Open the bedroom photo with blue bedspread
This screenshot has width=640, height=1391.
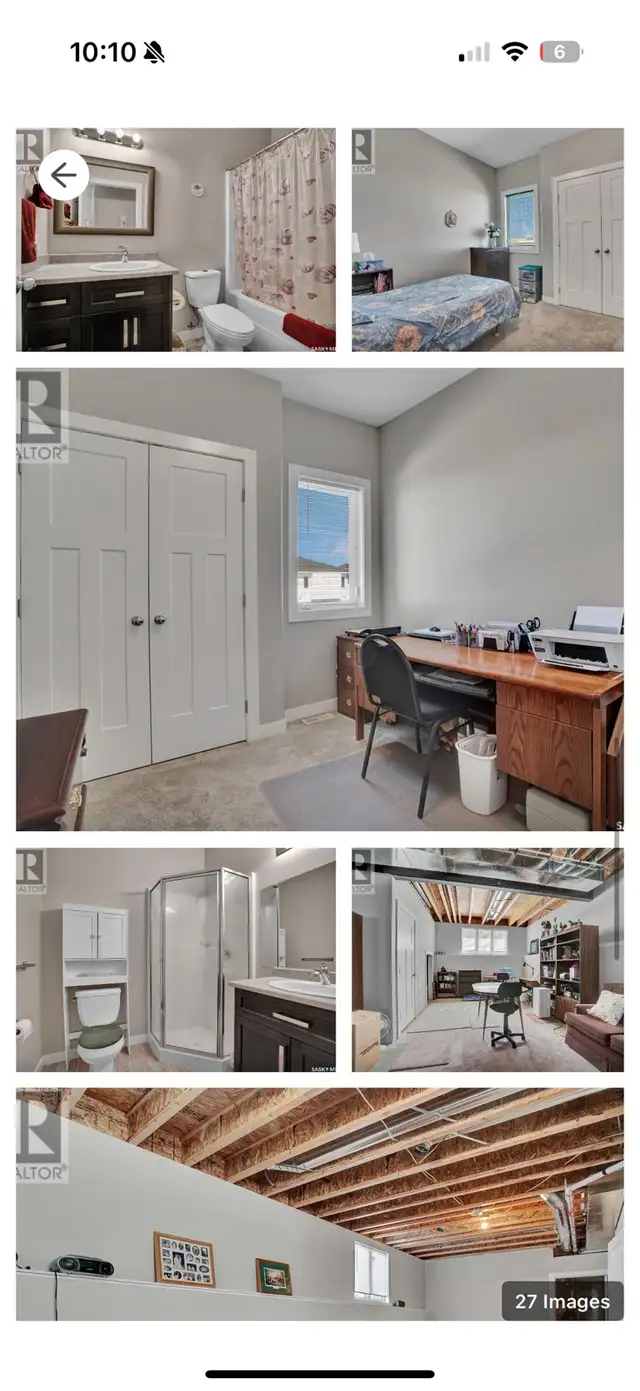[487, 240]
